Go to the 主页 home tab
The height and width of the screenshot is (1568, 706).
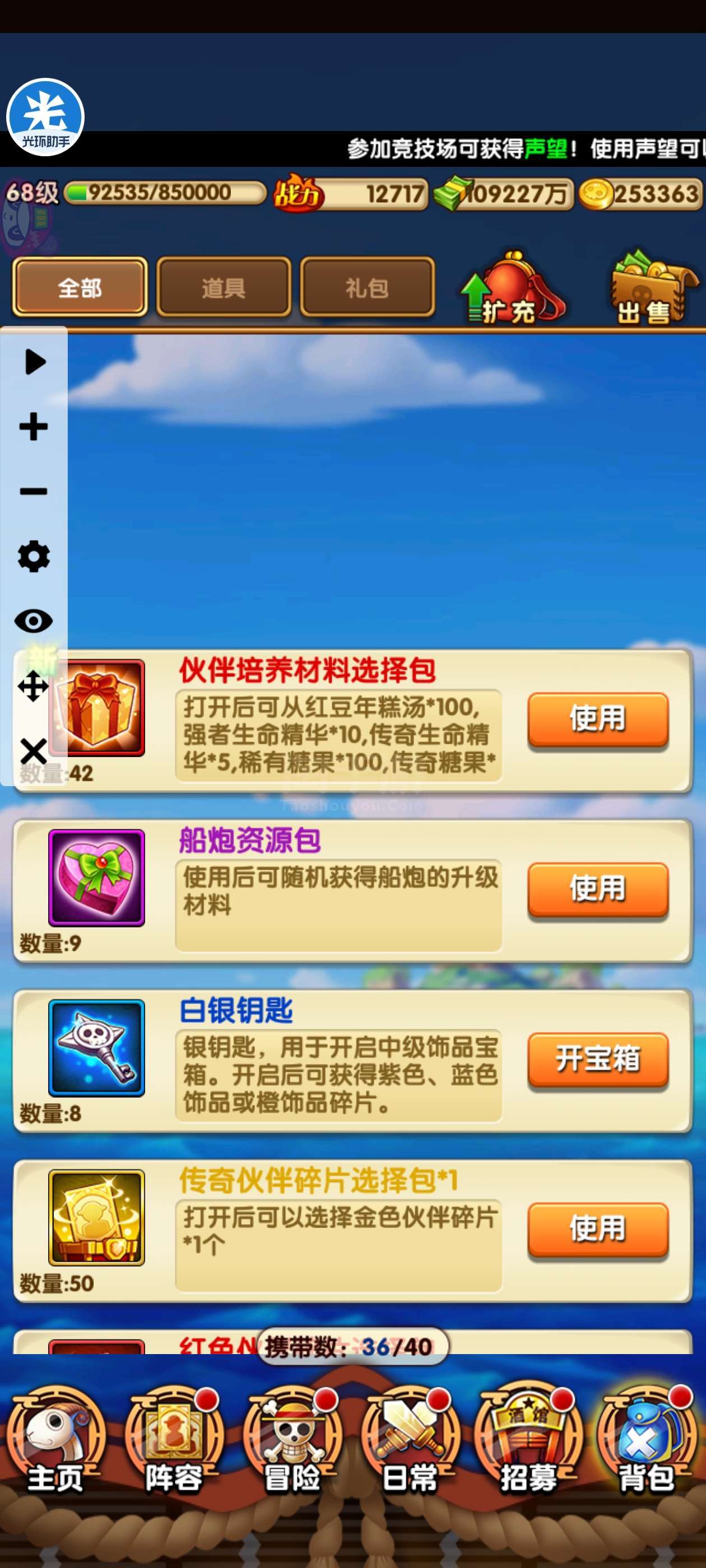pyautogui.click(x=55, y=1441)
